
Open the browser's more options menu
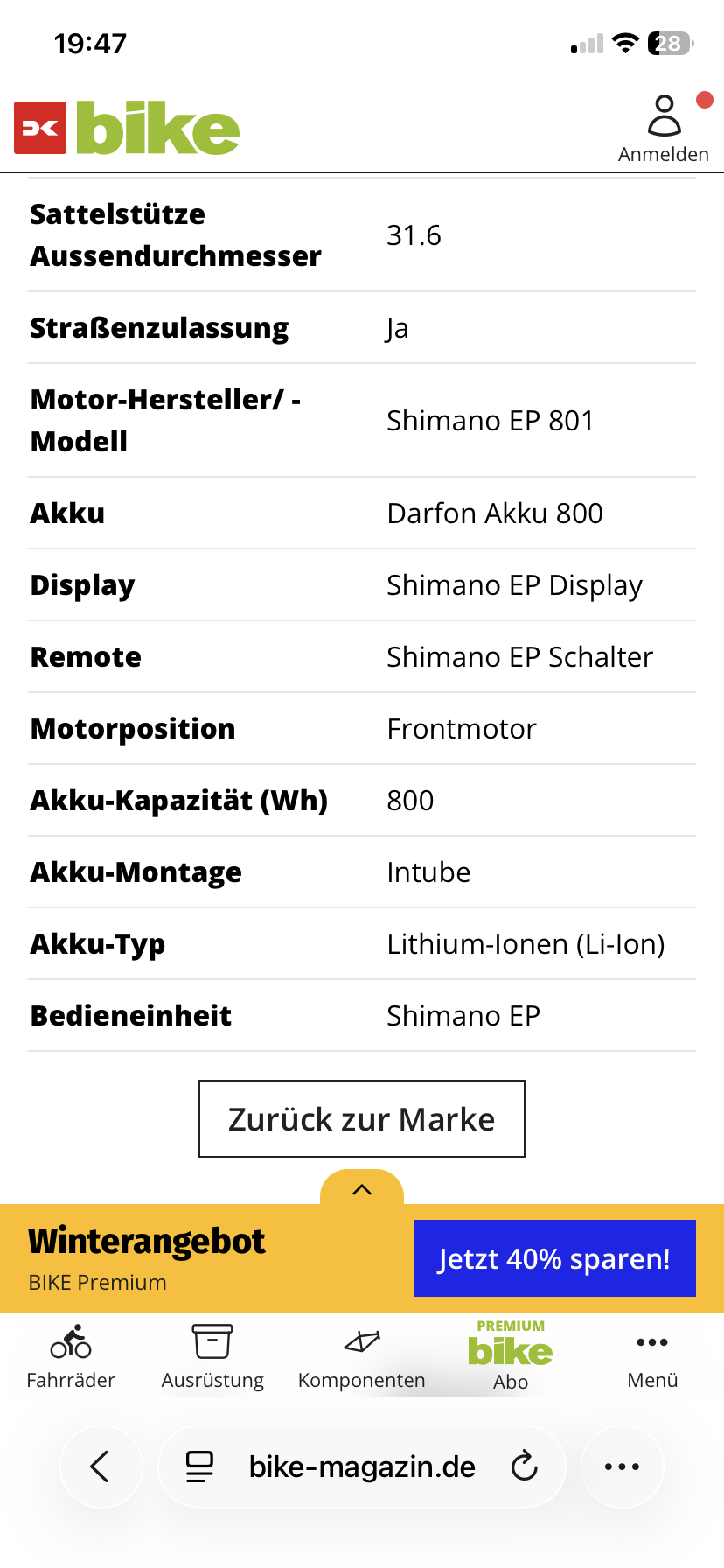coord(622,1466)
